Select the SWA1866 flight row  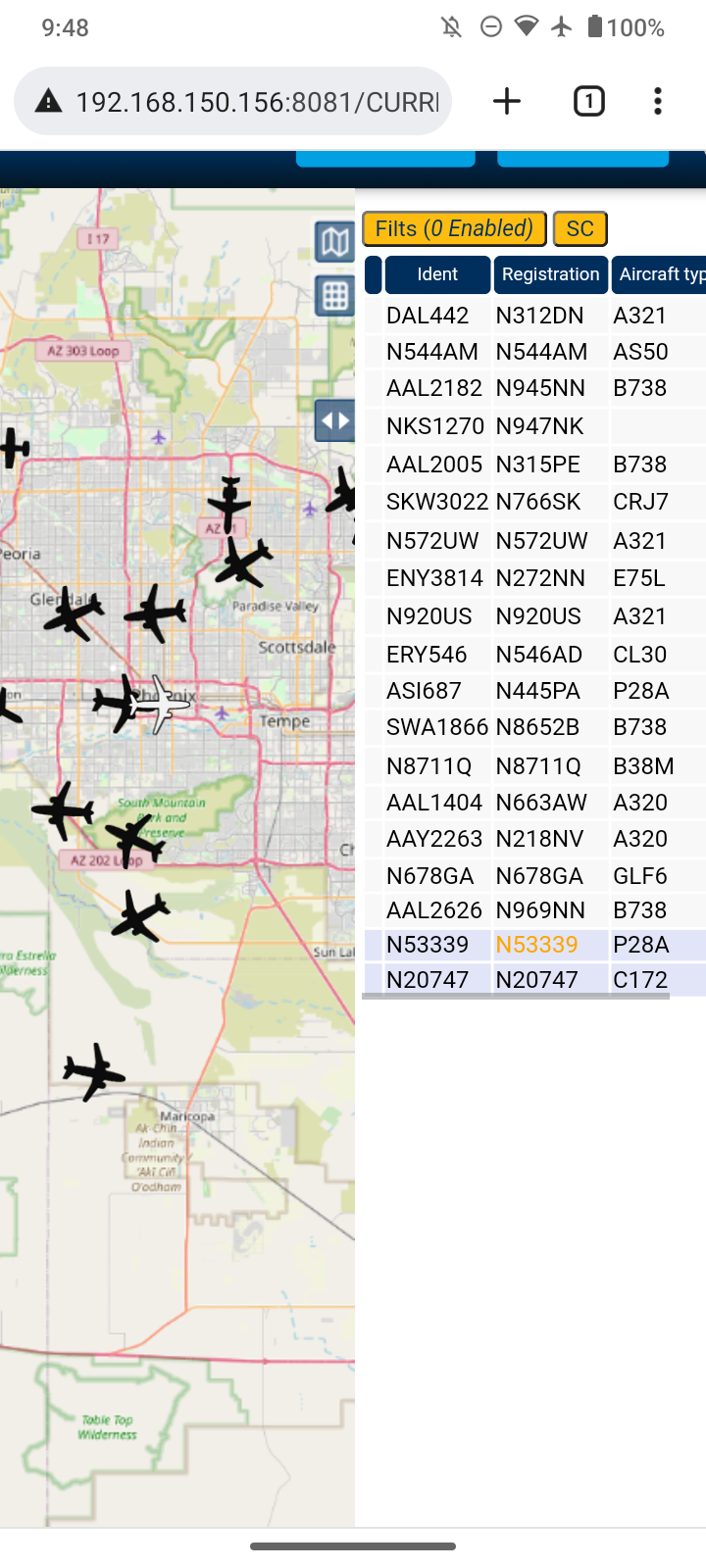pyautogui.click(x=534, y=727)
